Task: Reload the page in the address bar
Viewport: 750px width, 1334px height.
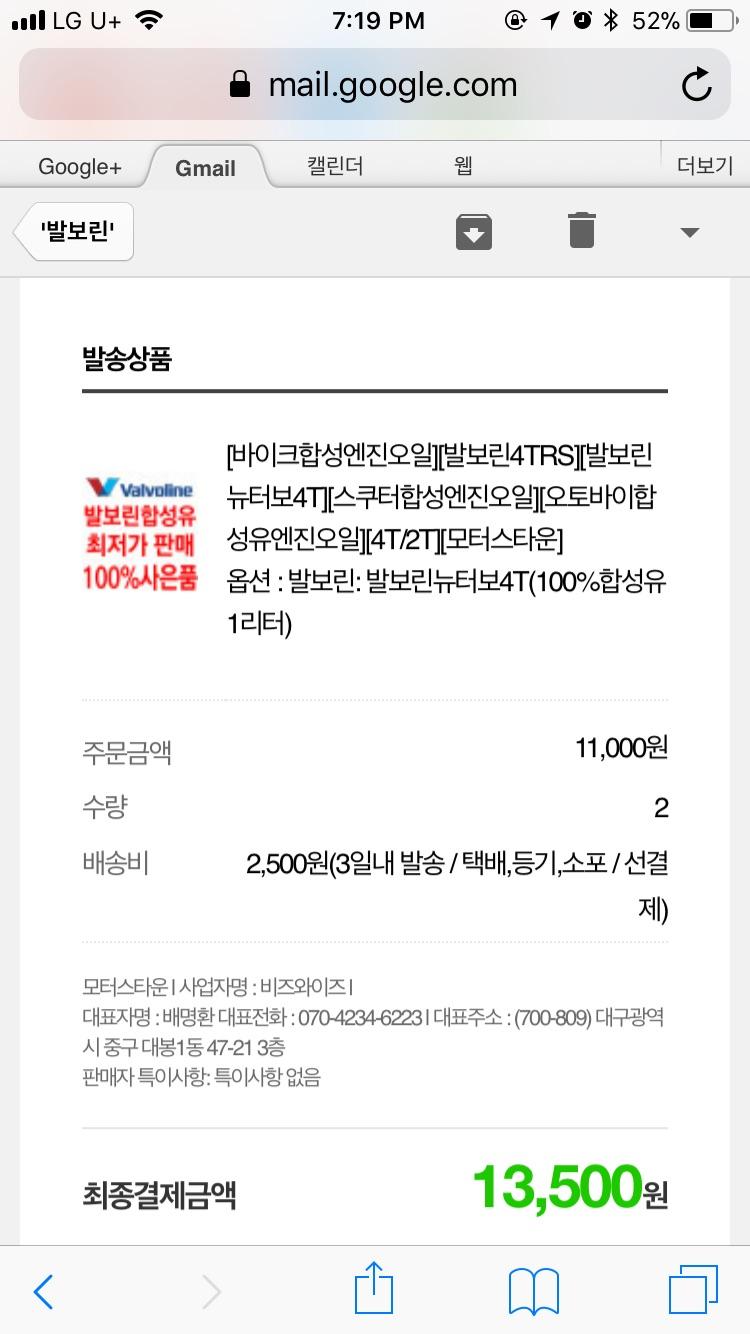Action: [x=696, y=85]
